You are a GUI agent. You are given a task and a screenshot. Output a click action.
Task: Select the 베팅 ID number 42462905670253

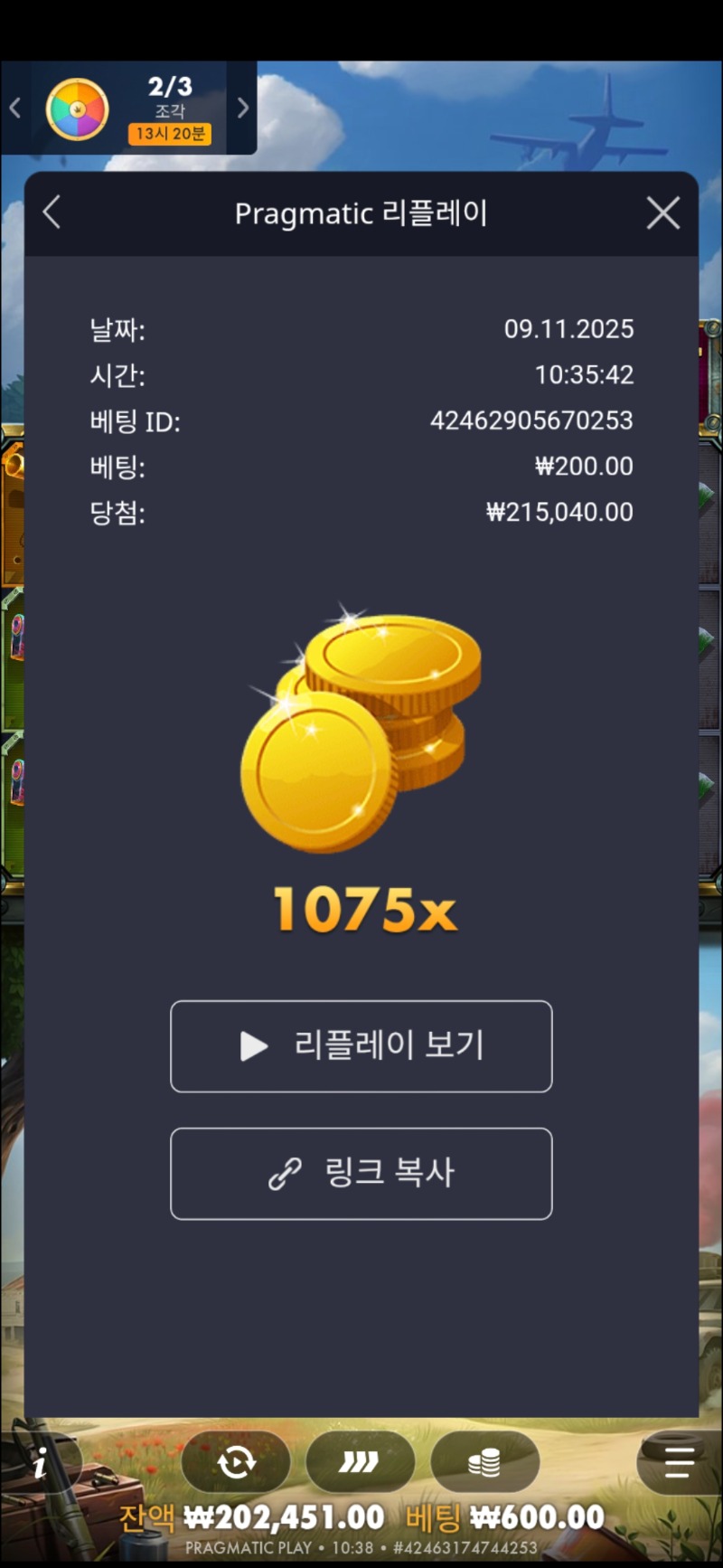click(x=531, y=420)
